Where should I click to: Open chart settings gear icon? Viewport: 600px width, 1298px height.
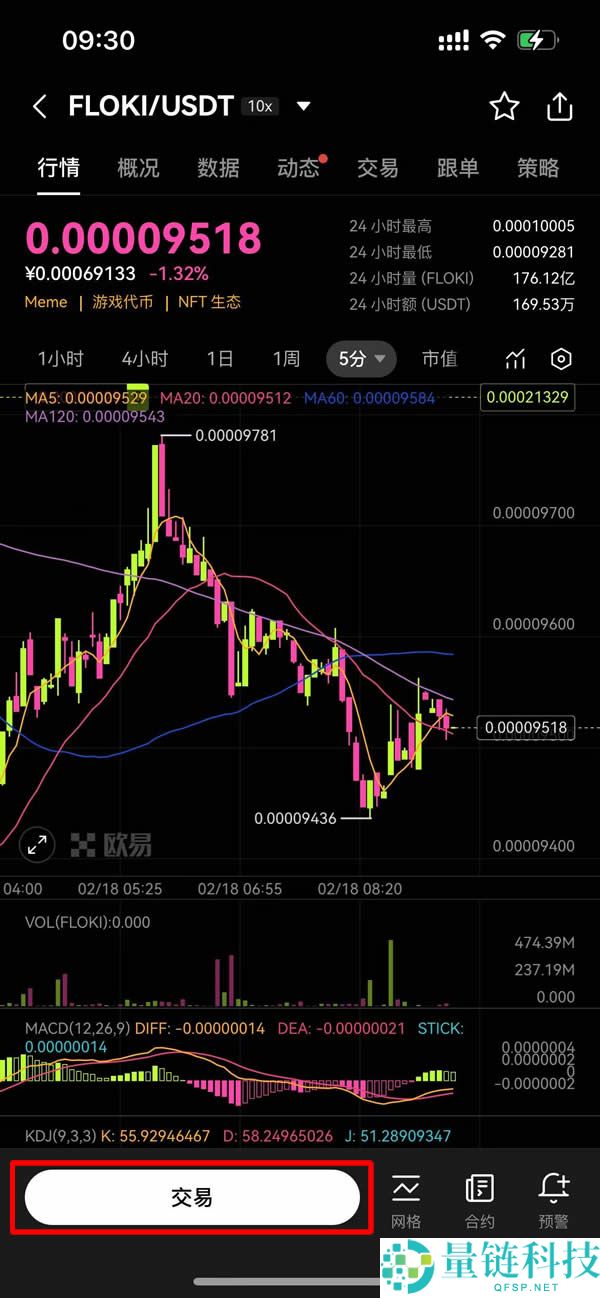(x=561, y=359)
